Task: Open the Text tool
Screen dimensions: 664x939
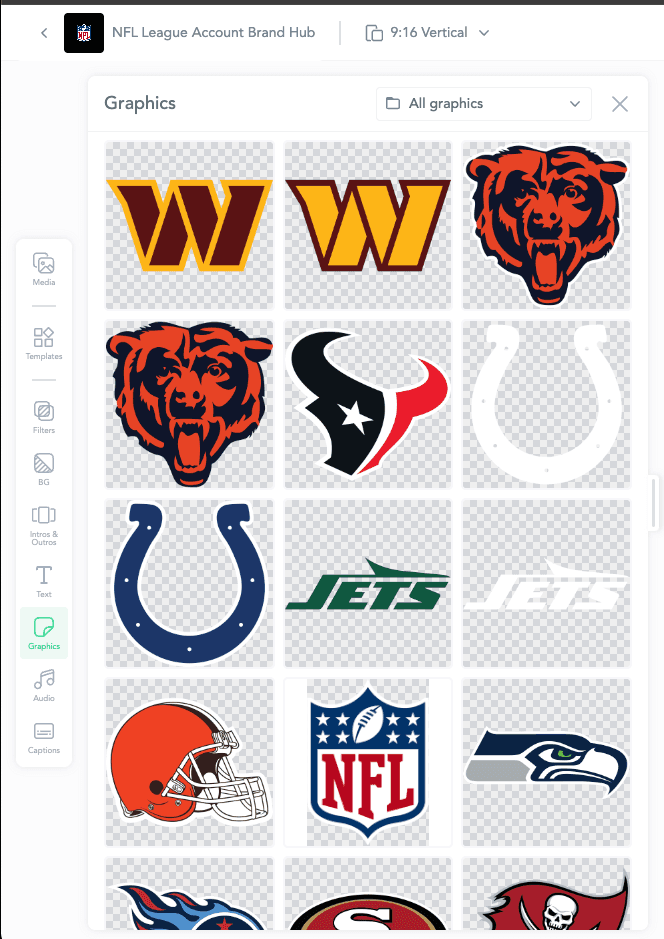Action: click(44, 580)
